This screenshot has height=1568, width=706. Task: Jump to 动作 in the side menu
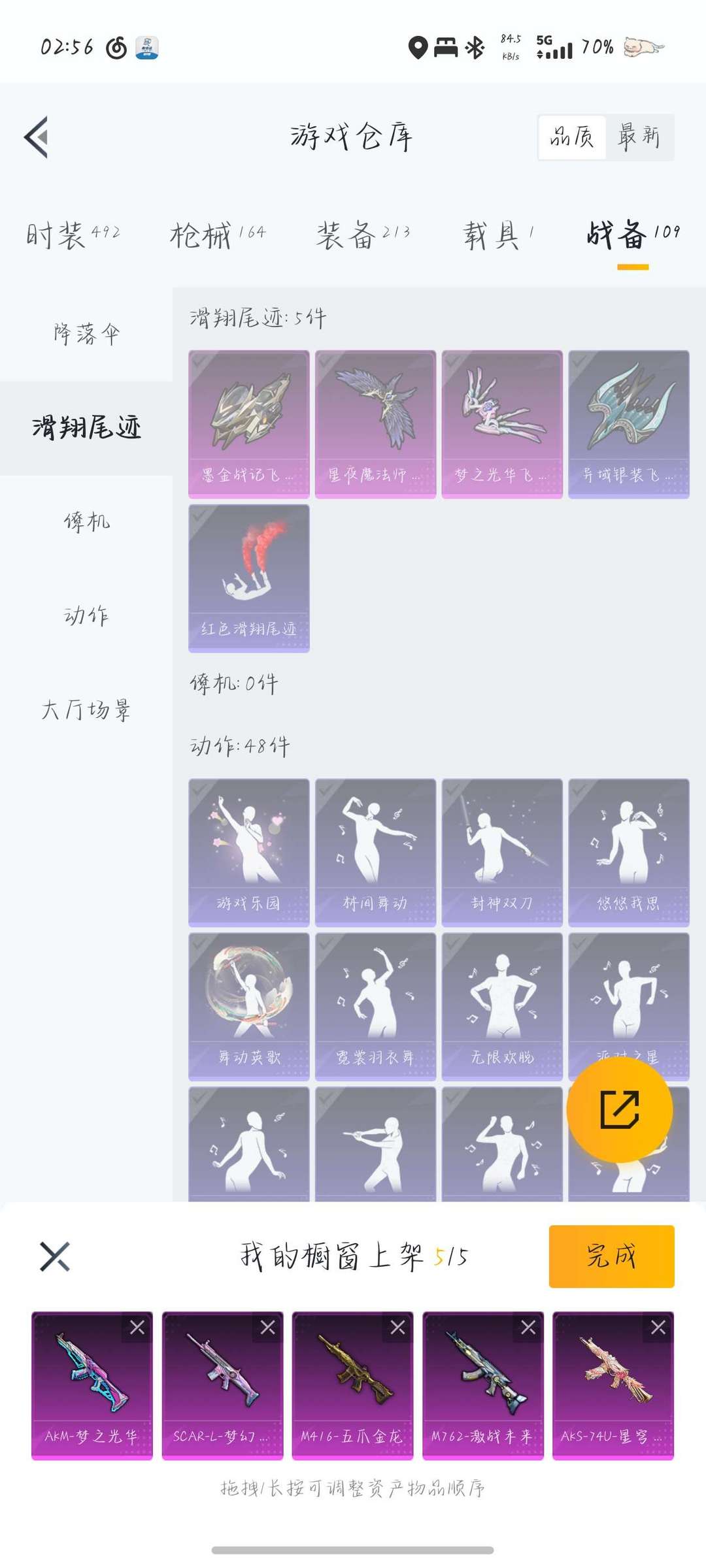click(86, 616)
